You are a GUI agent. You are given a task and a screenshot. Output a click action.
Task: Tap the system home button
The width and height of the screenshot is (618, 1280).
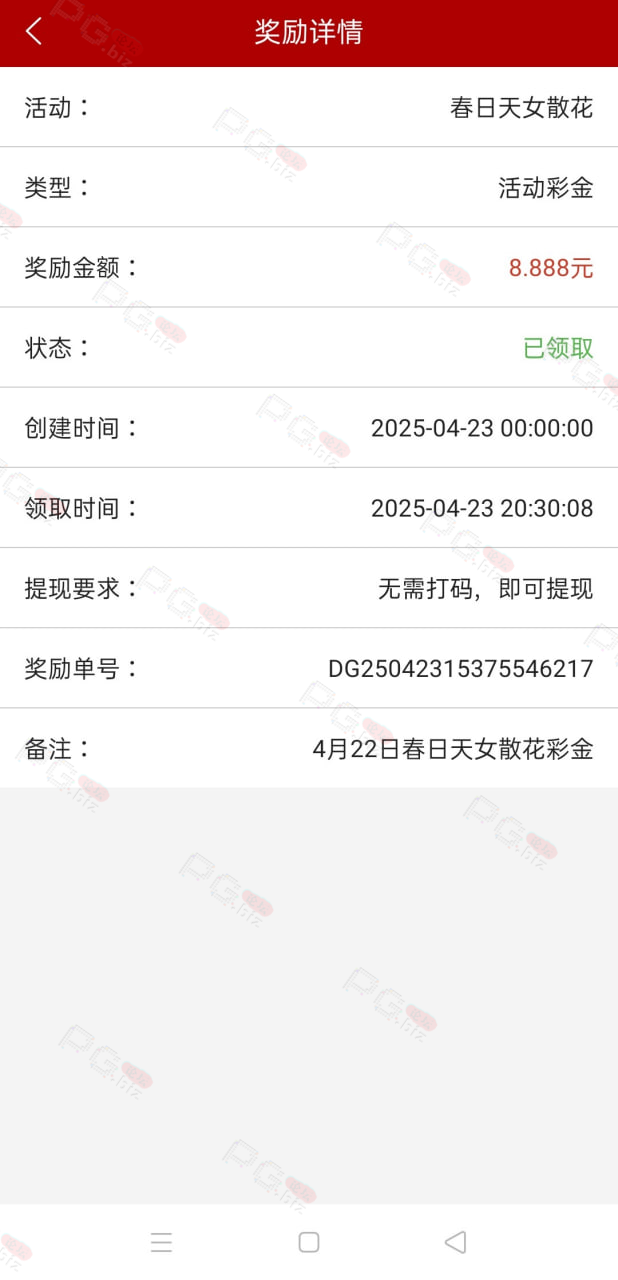coord(309,1242)
